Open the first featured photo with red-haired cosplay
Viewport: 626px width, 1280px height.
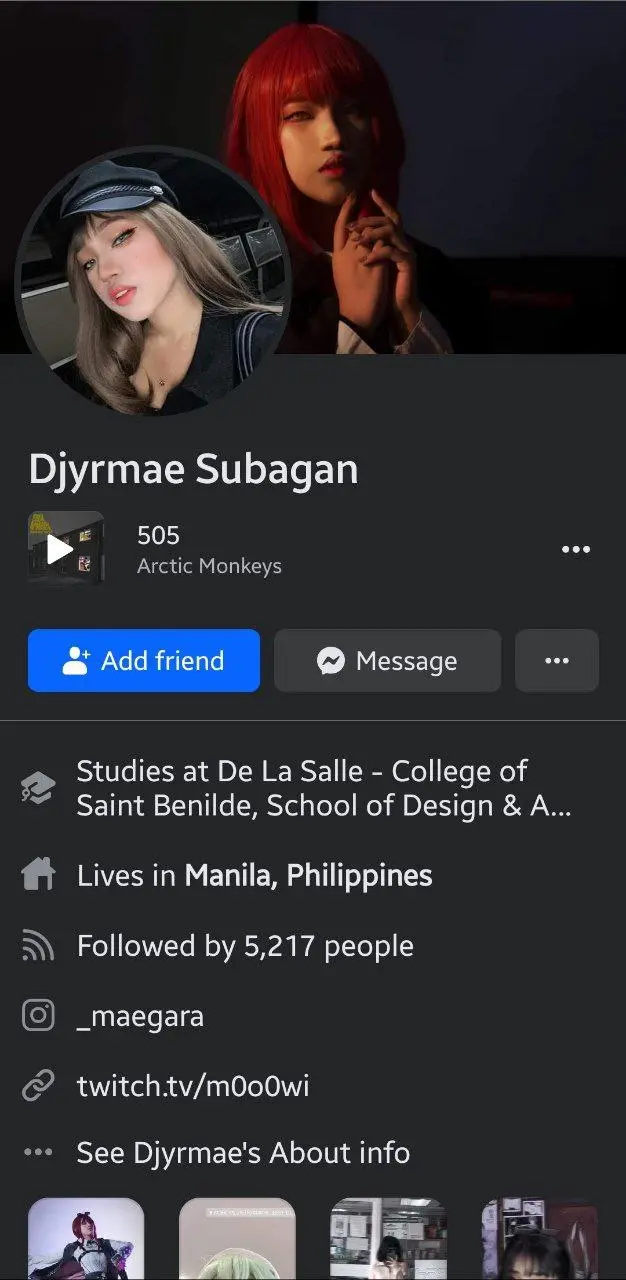tap(86, 1239)
